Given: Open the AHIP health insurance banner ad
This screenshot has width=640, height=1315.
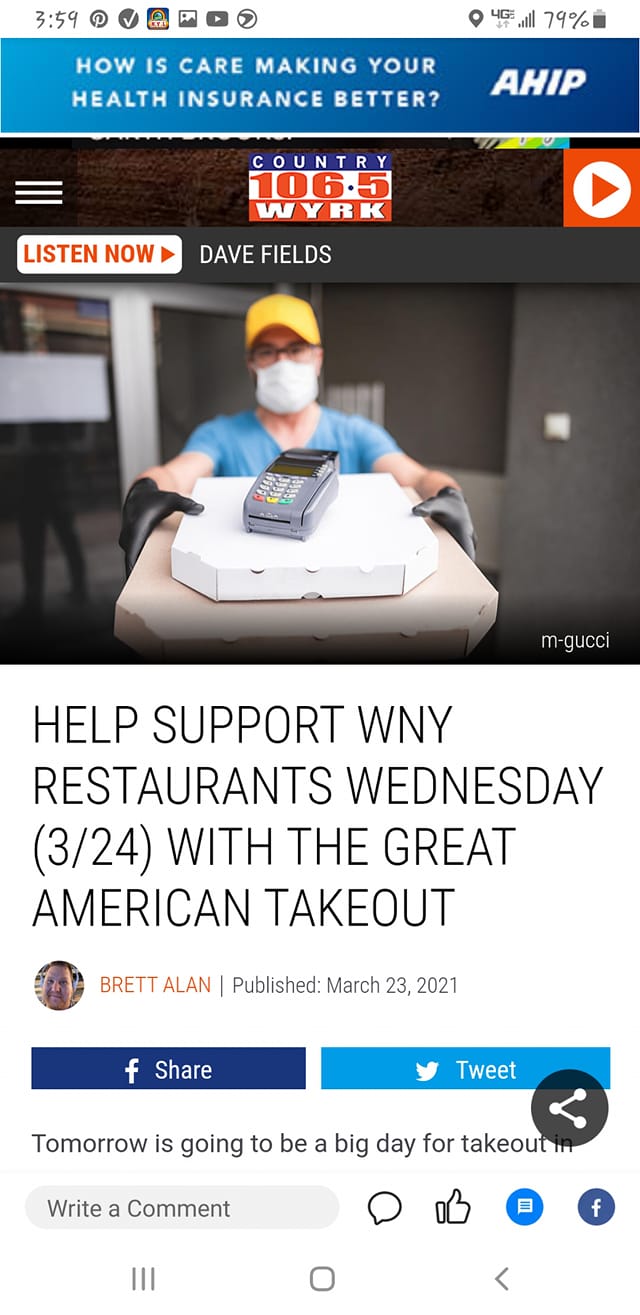Looking at the screenshot, I should (320, 83).
